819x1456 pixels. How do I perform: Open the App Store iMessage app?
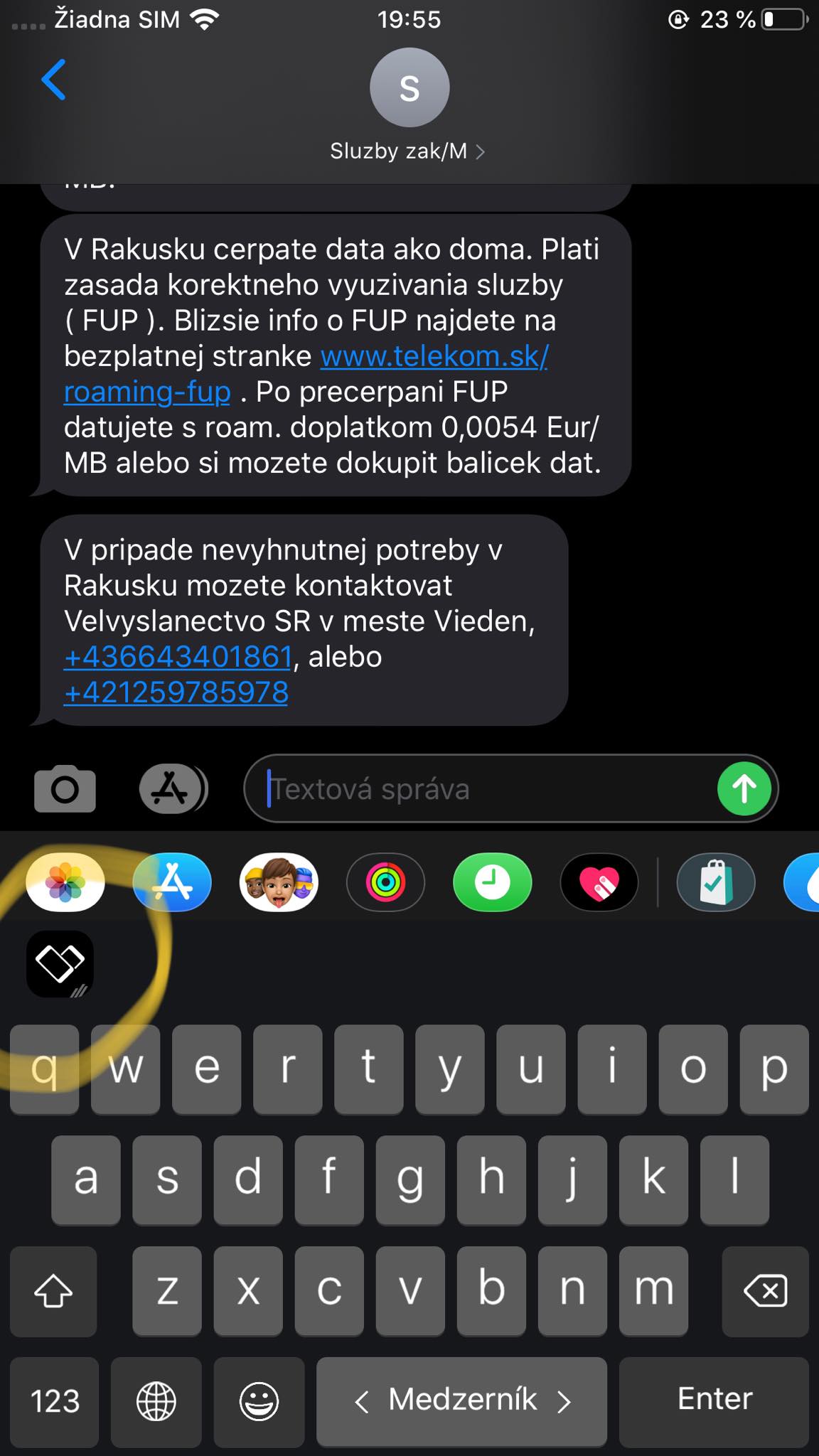(172, 883)
